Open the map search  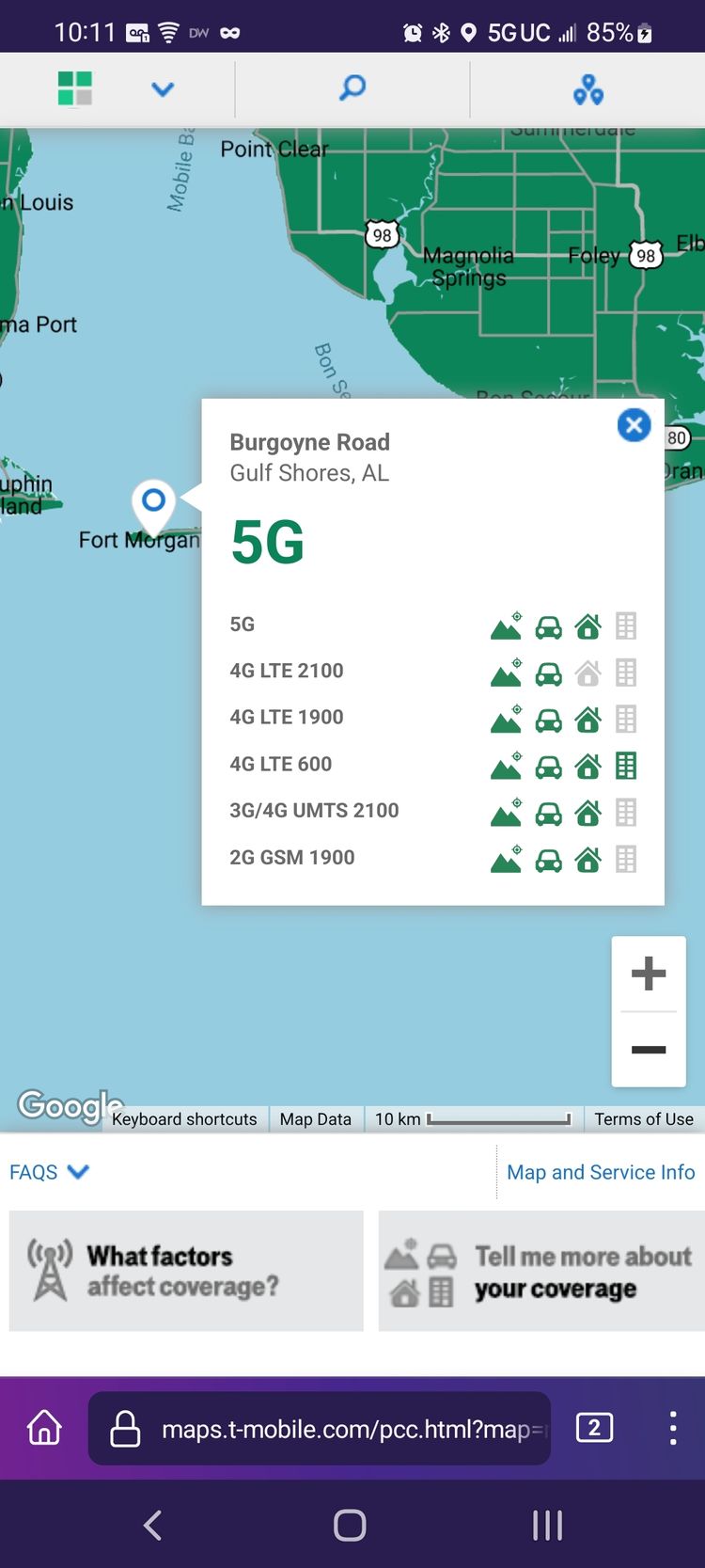point(352,89)
